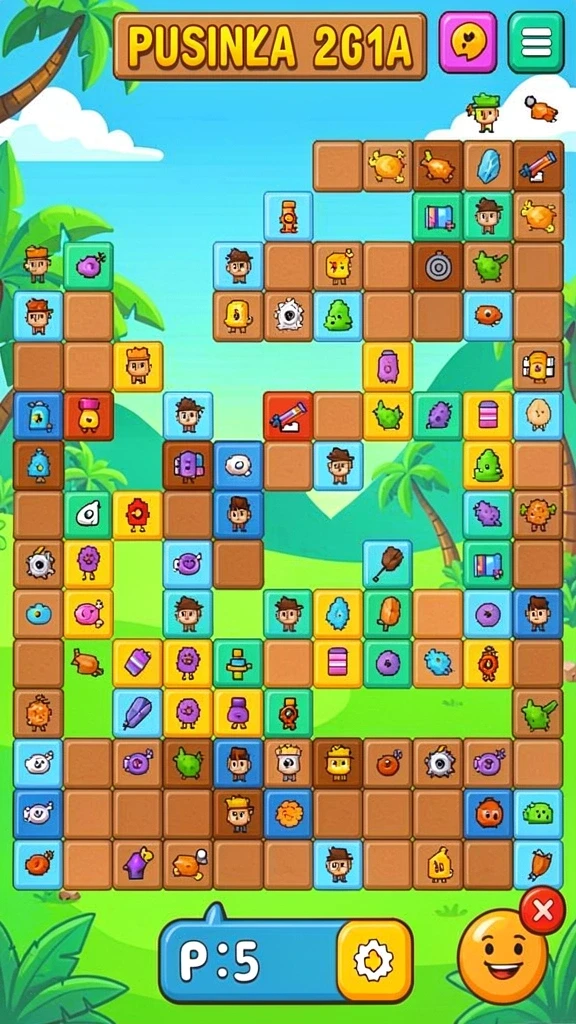The height and width of the screenshot is (1024, 576).
Task: Choose the orange fluffy ball on blue tile
Action: coord(288,814)
